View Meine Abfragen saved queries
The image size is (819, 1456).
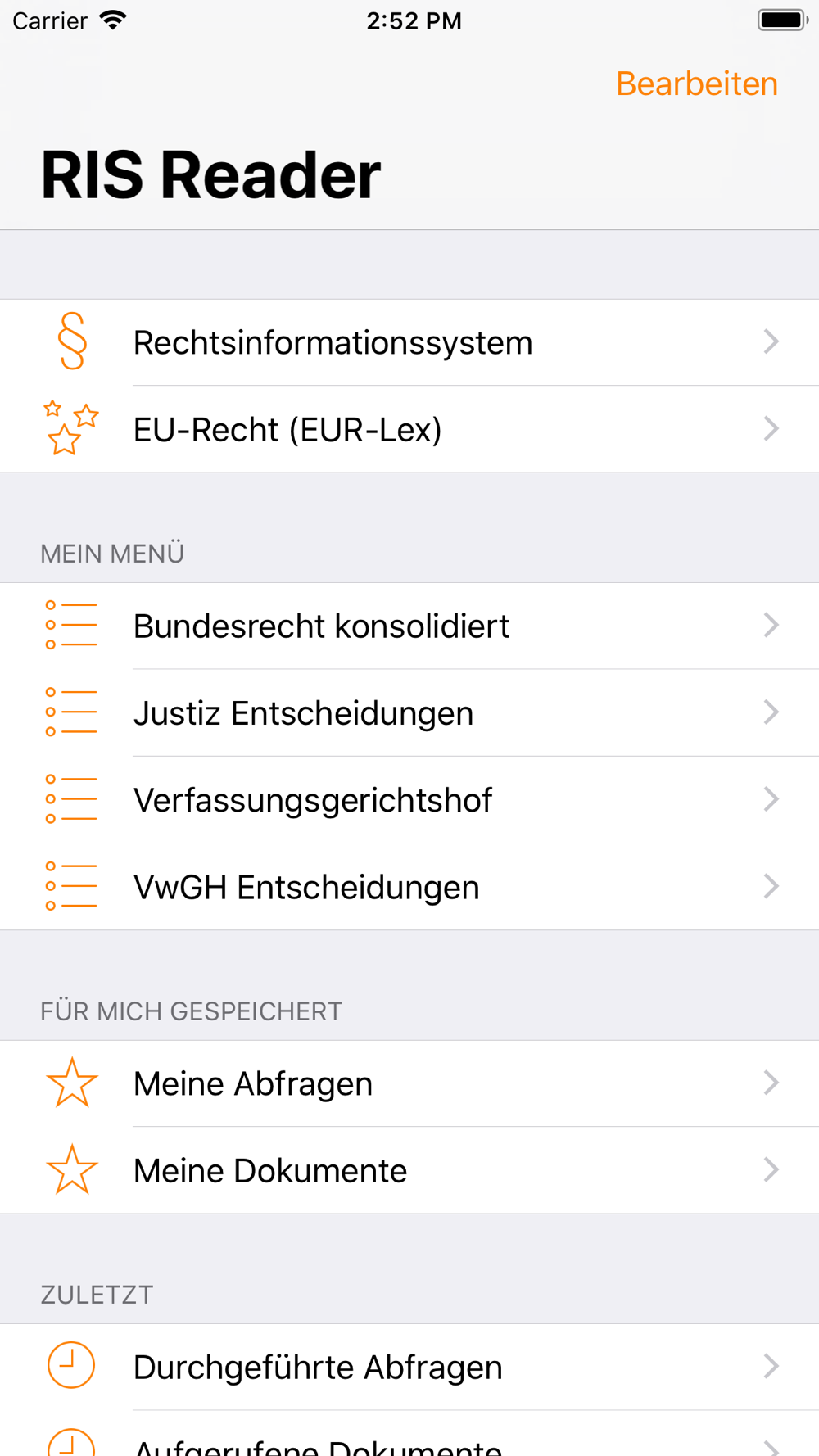409,1084
